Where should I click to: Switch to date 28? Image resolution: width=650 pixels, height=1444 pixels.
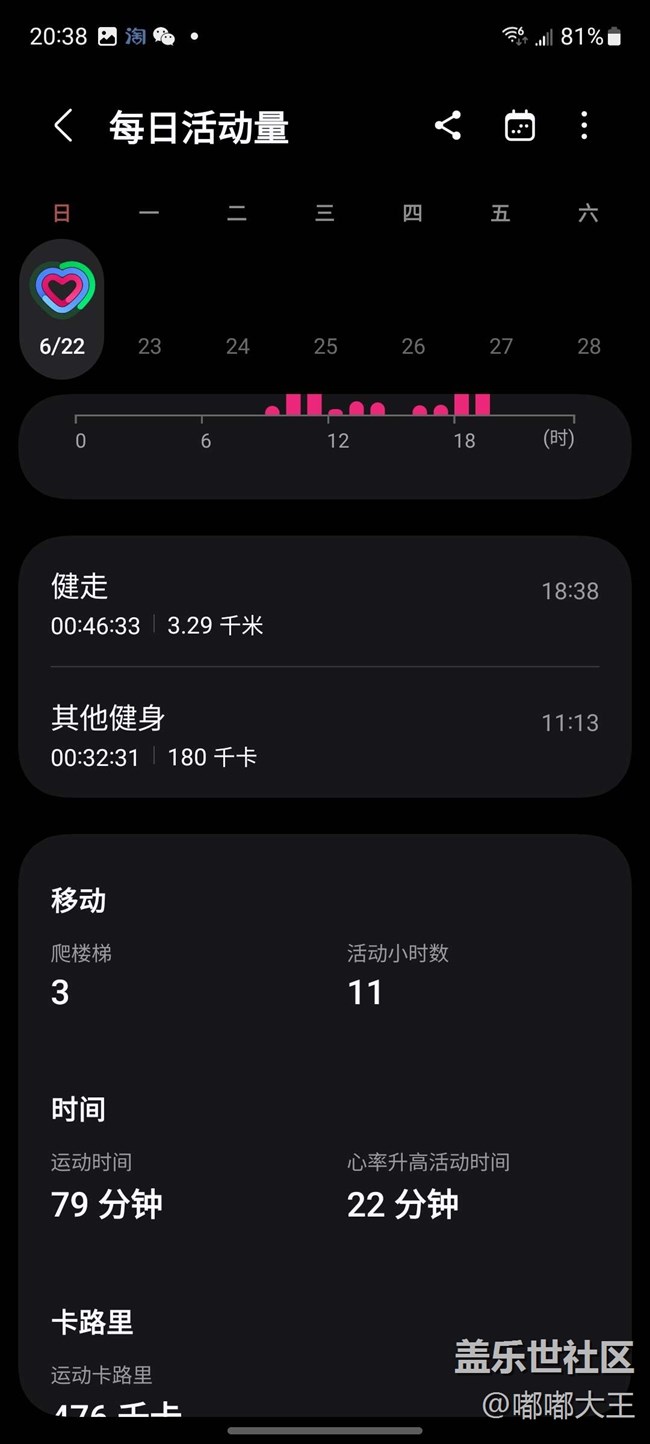[x=589, y=346]
